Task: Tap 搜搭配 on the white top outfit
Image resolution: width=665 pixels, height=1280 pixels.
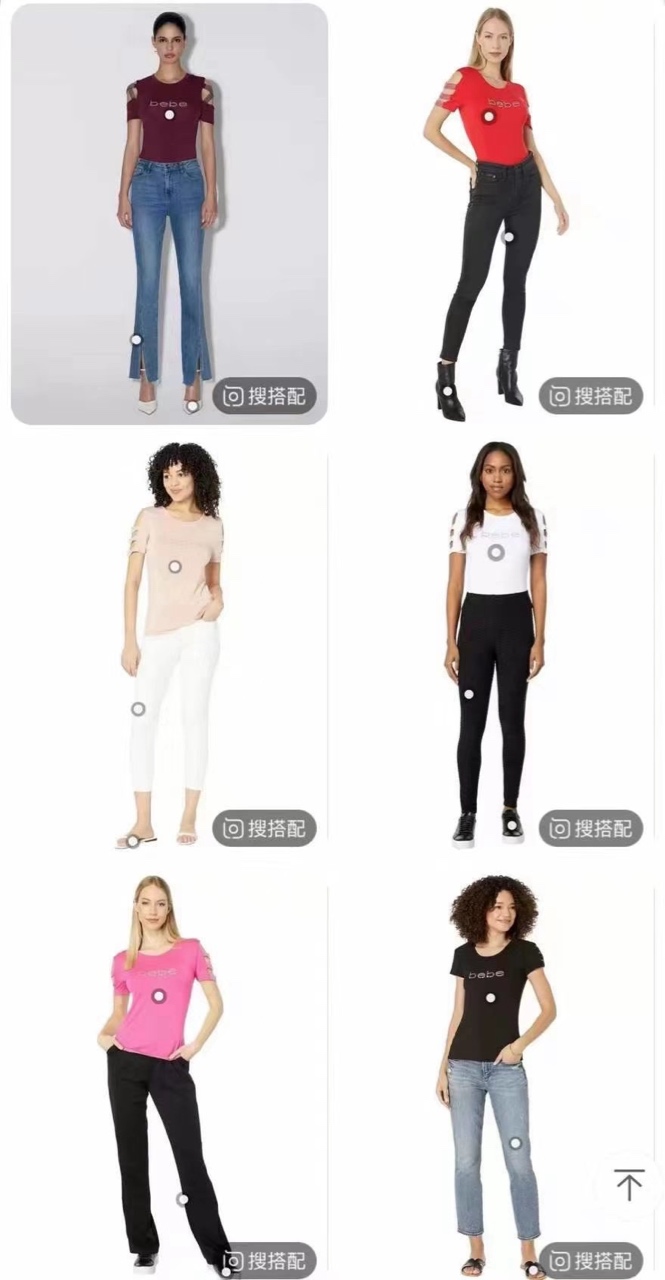Action: (591, 828)
